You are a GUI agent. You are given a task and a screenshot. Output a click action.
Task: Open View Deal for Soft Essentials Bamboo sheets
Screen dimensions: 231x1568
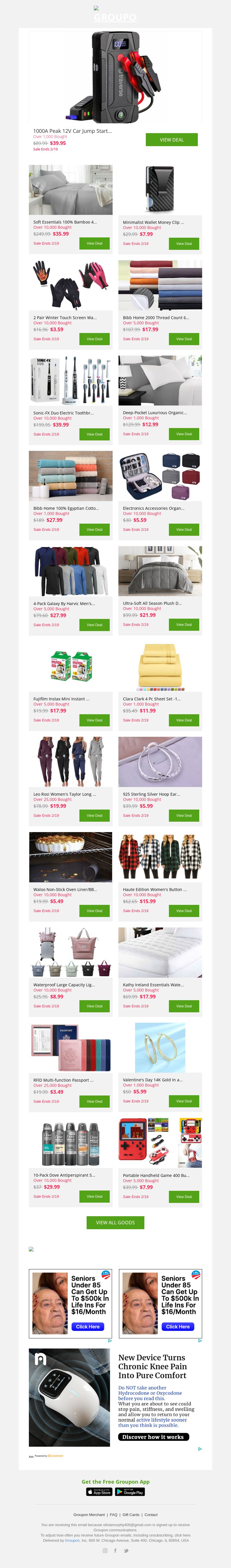94,243
